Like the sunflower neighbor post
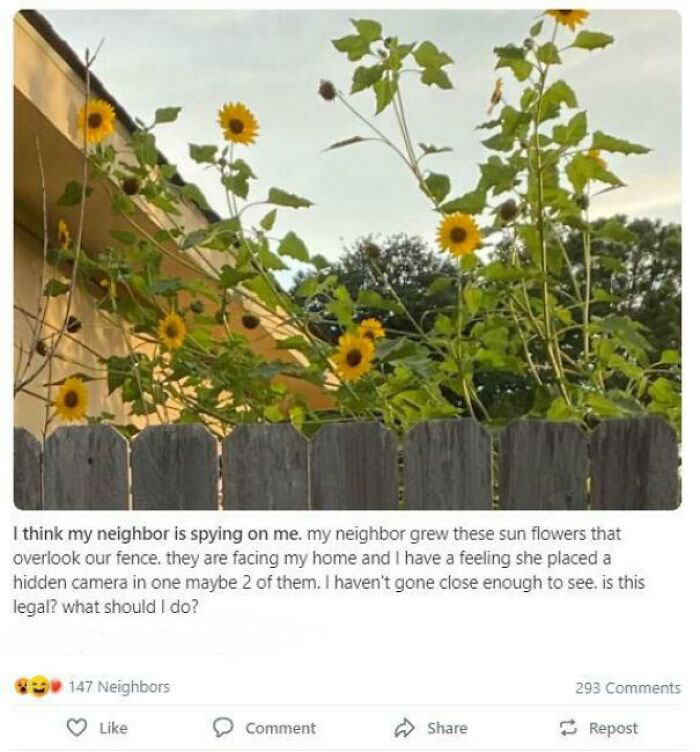This screenshot has width=700, height=752. coord(97,728)
